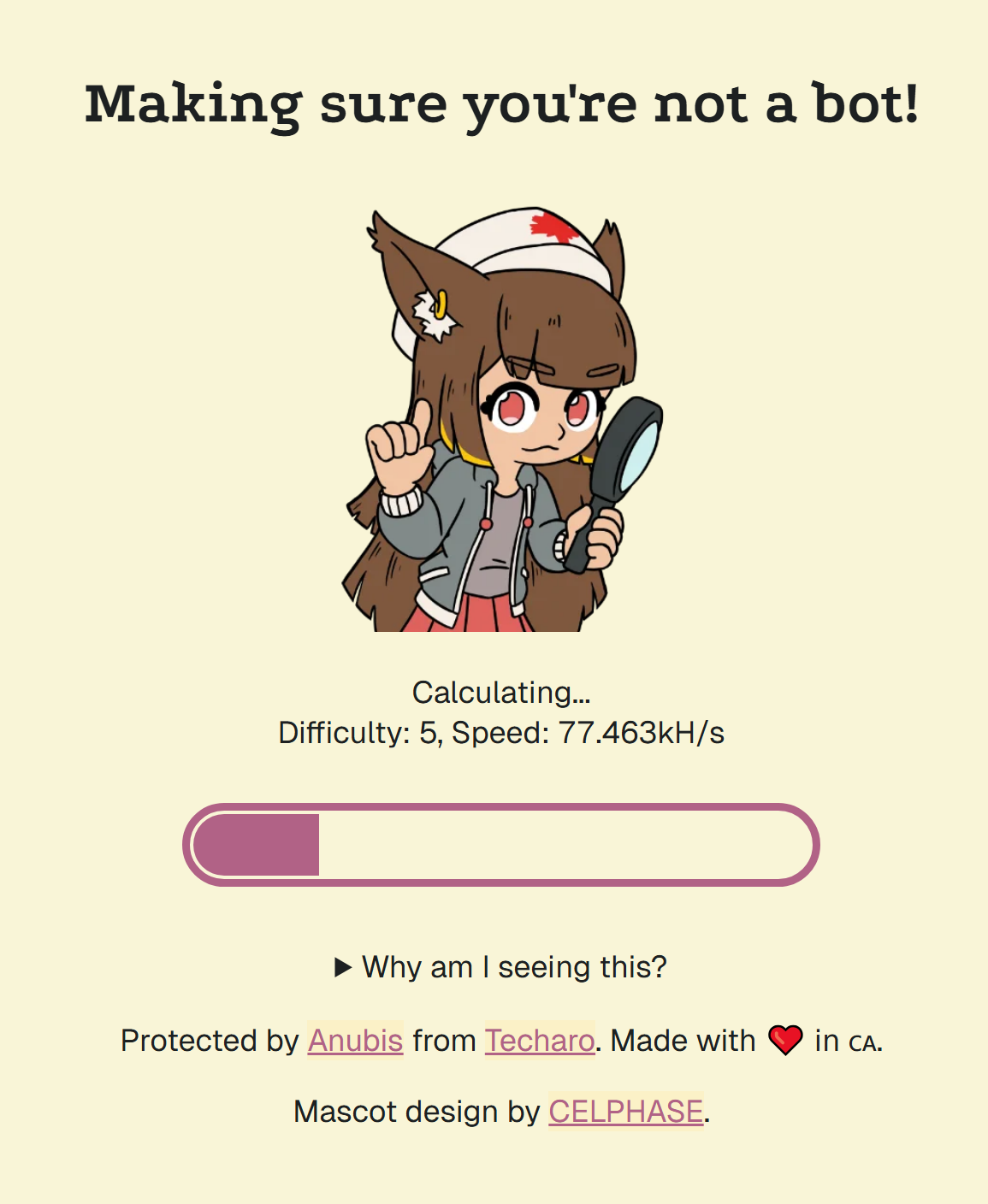This screenshot has height=1204, width=988.
Task: Visit the Techaro link
Action: click(x=540, y=1041)
